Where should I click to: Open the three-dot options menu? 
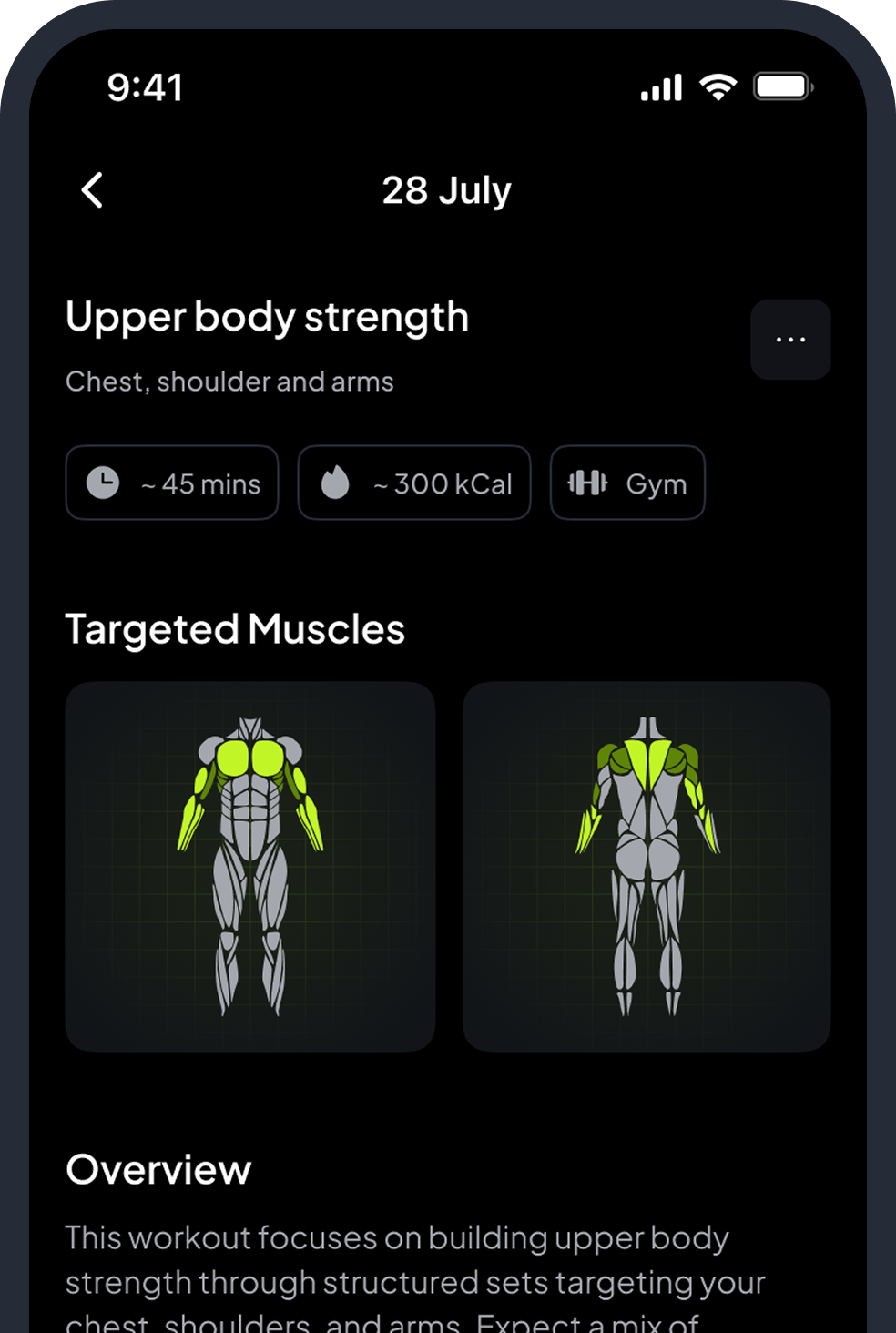coord(789,340)
